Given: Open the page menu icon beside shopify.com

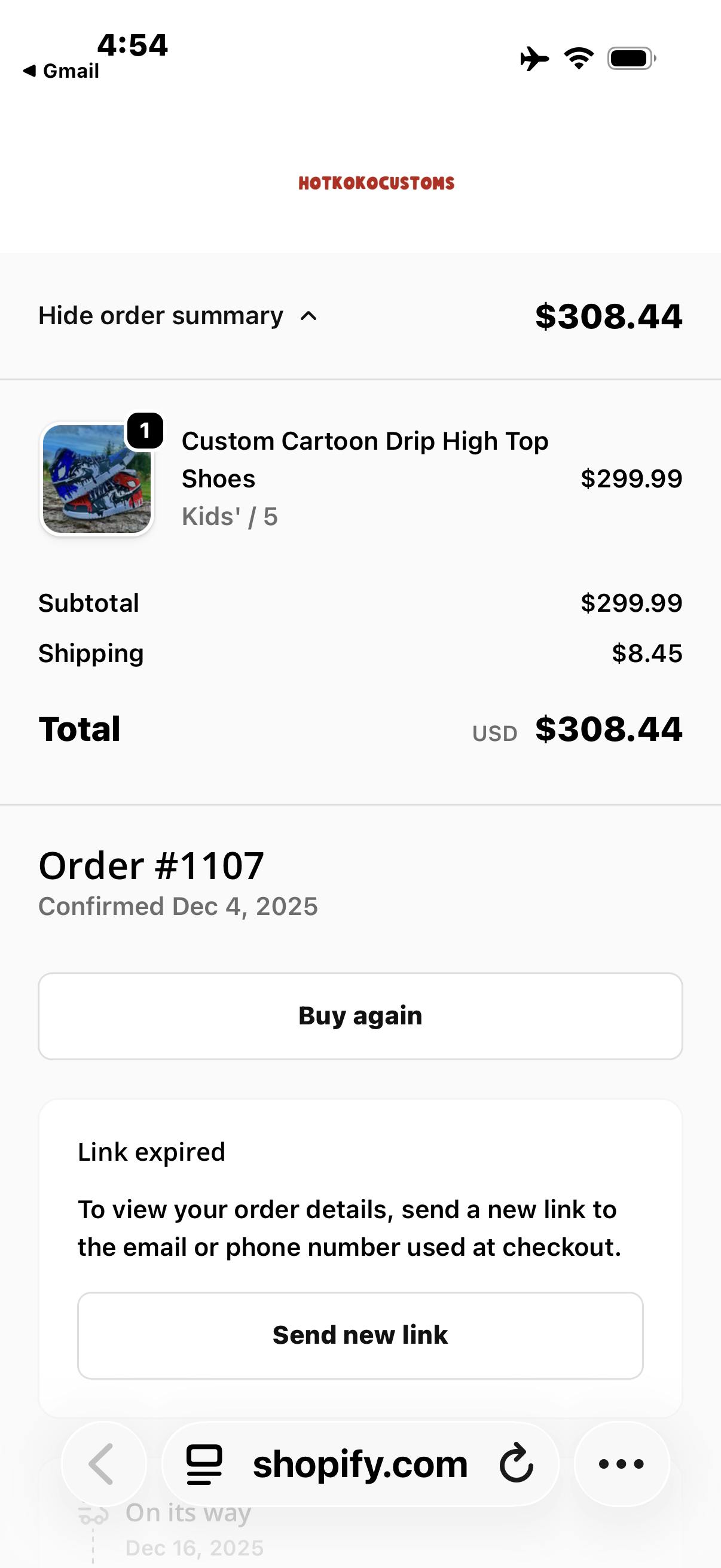Looking at the screenshot, I should coord(204,1464).
